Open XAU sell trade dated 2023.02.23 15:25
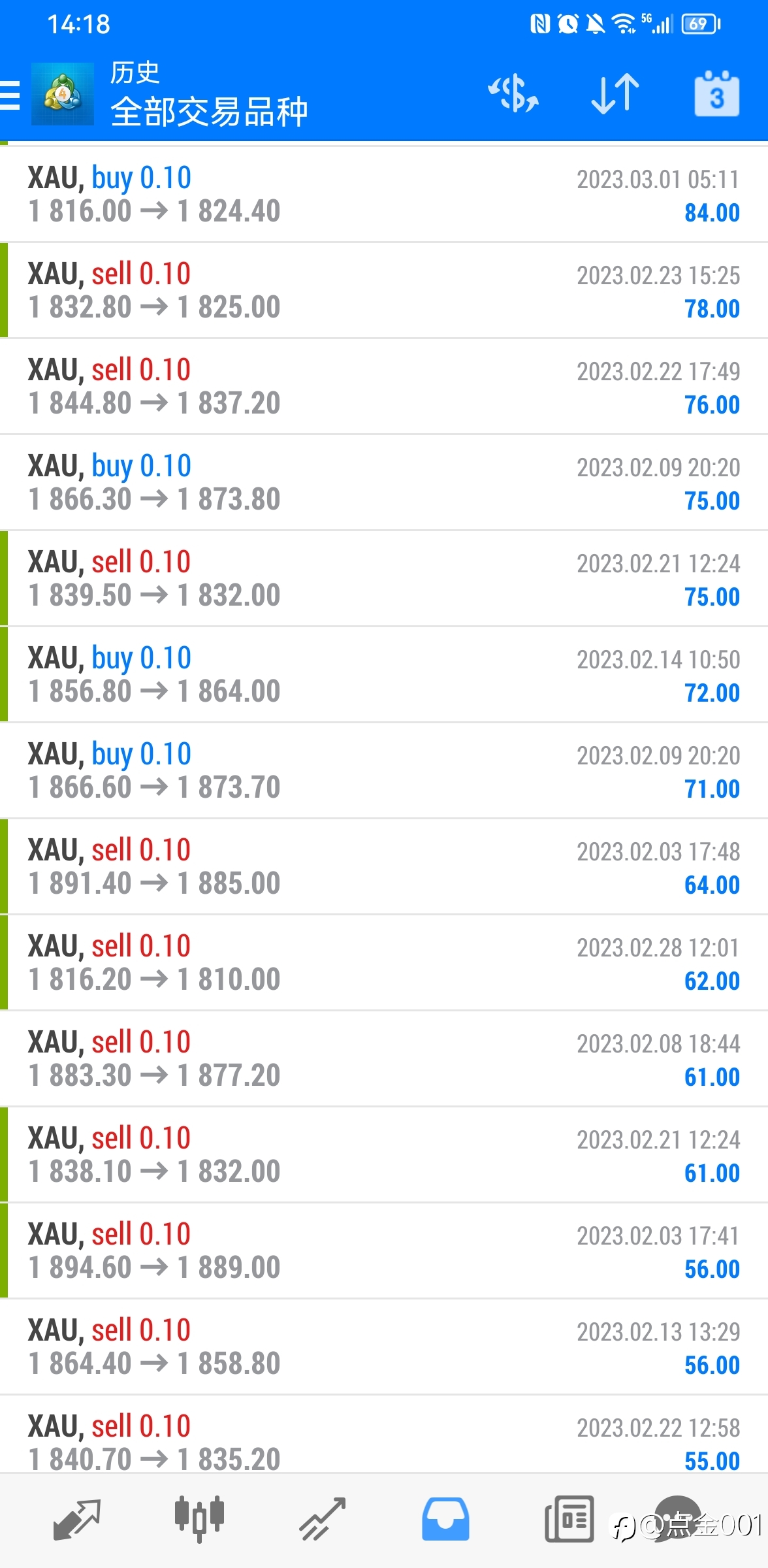This screenshot has height=1568, width=768. tap(384, 290)
